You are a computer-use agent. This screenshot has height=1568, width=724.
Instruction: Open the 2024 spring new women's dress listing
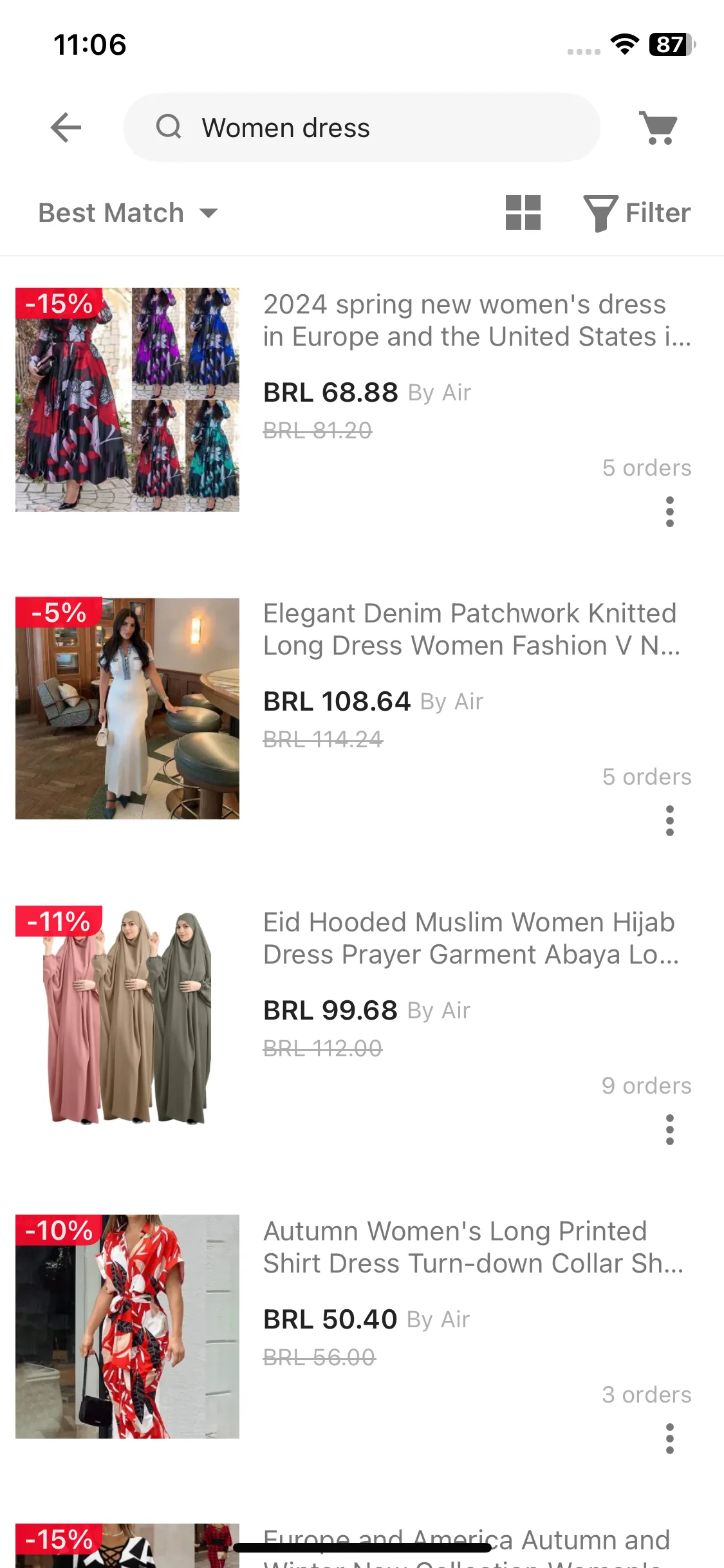pos(476,321)
